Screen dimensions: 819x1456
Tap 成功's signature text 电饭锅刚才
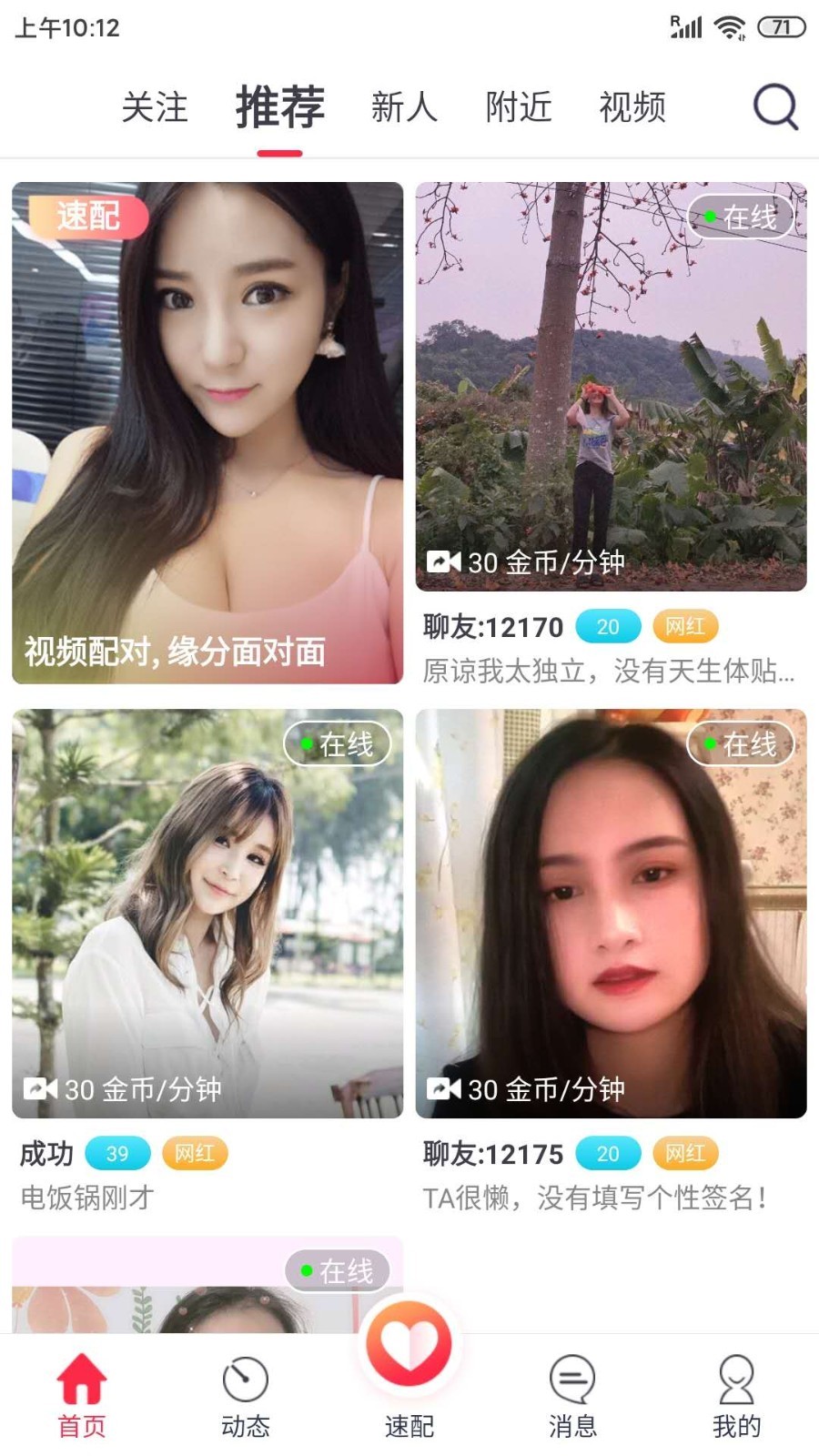tap(85, 1199)
